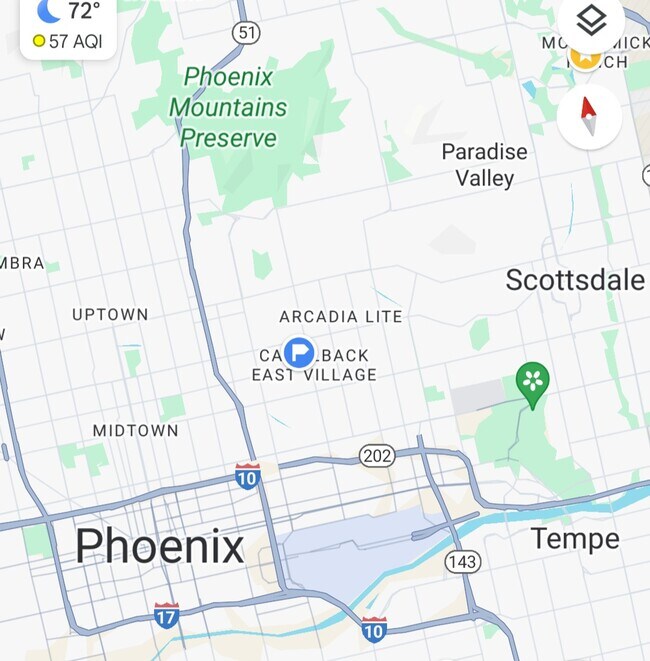Select the blue parking location pin
This screenshot has width=650, height=661.
298,352
